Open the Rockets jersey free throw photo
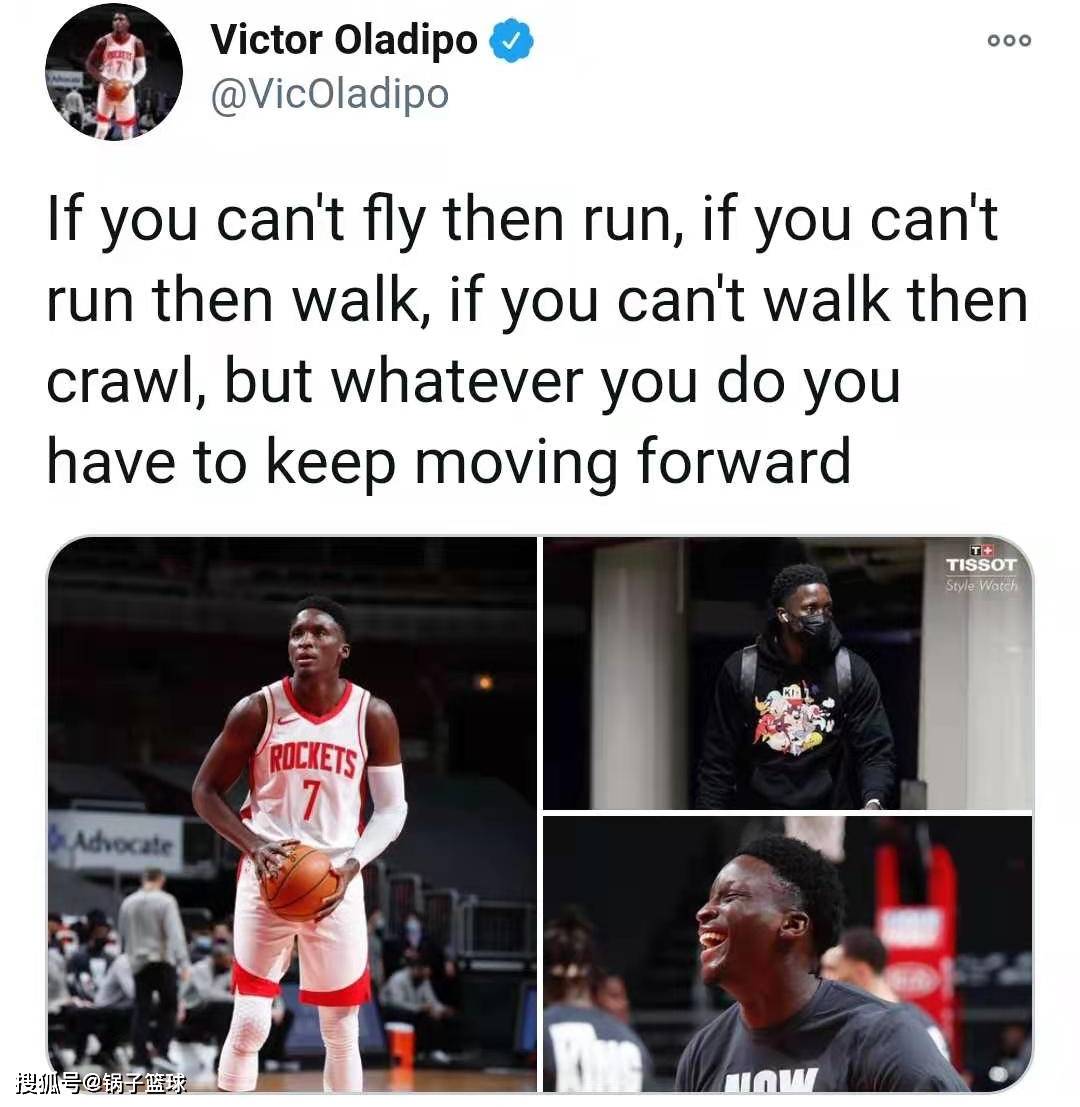 pos(292,815)
